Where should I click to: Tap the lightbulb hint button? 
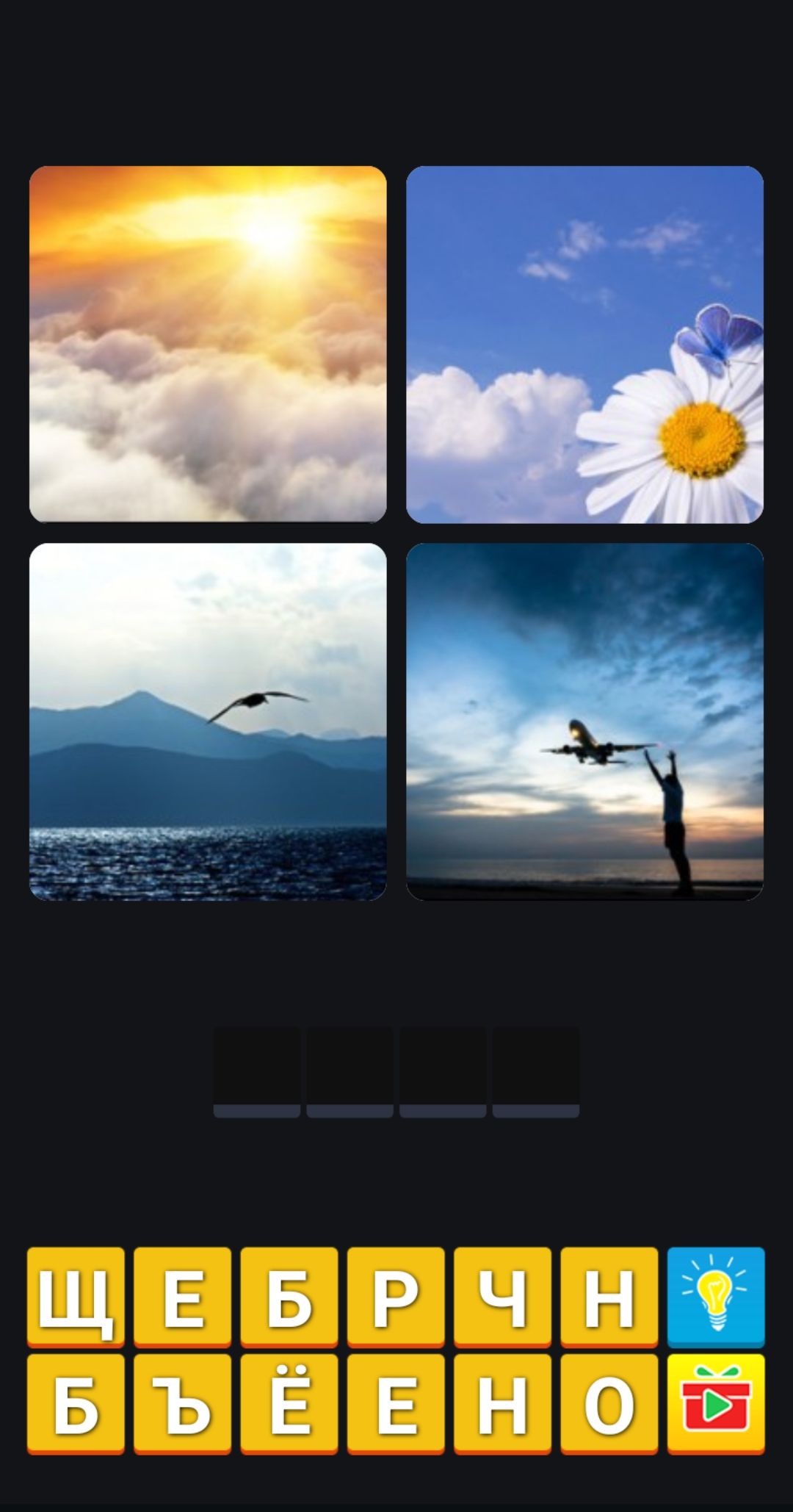(x=716, y=1297)
